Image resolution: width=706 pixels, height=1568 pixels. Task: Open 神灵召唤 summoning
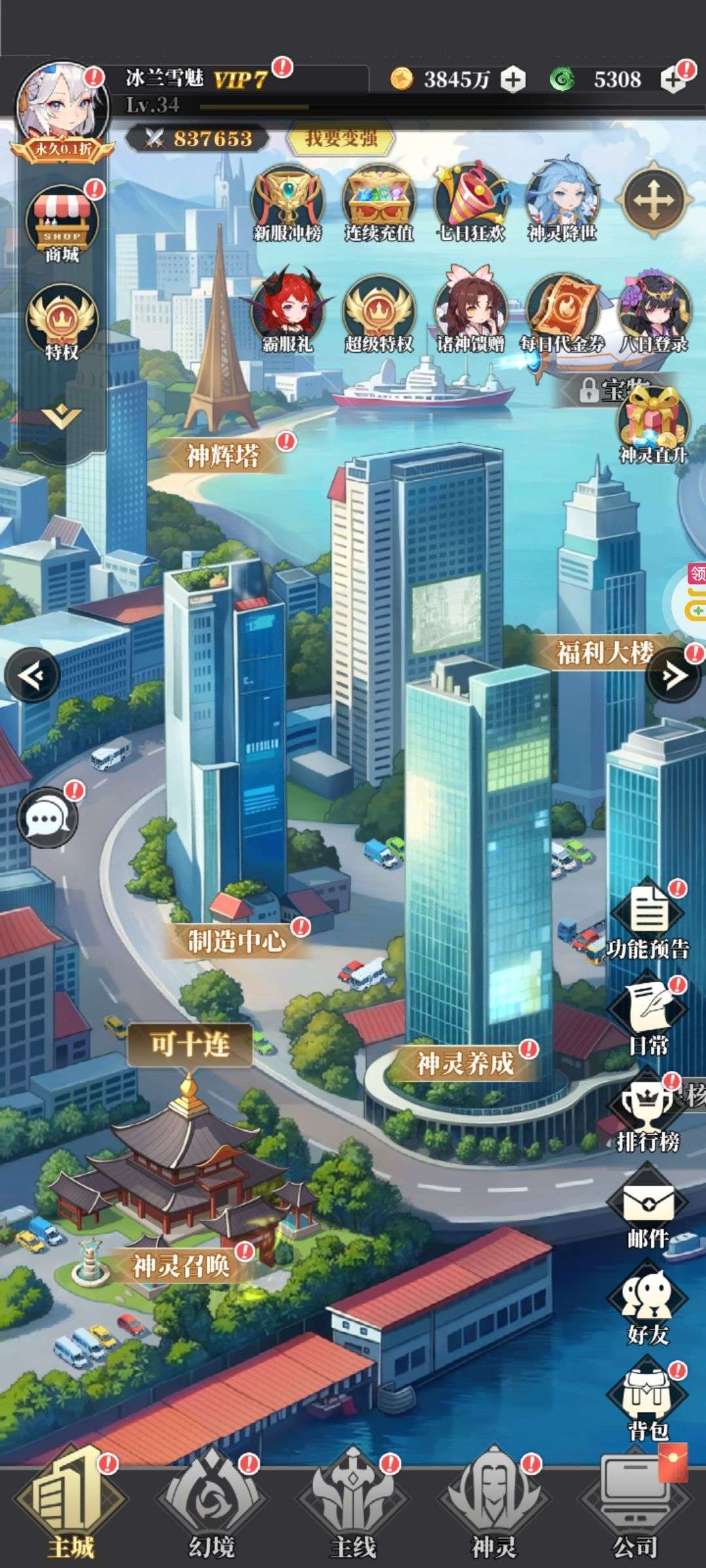click(181, 1266)
